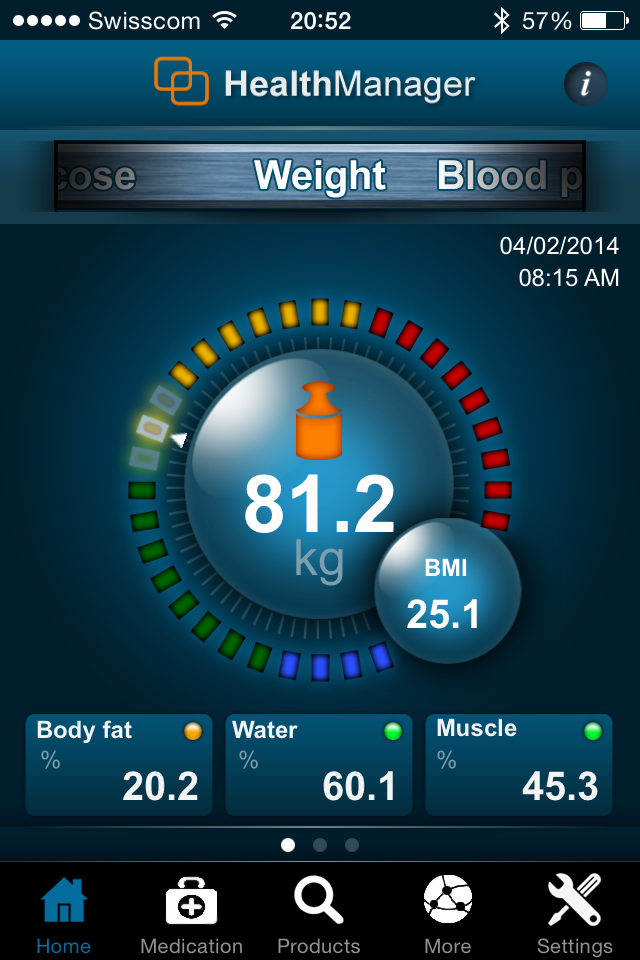Switch to the Medication tab
The image size is (640, 960).
pos(191,912)
